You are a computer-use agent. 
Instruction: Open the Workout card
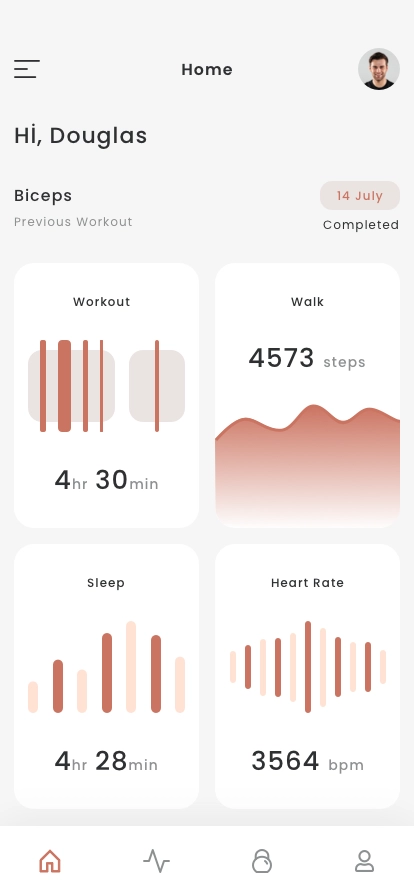(106, 395)
